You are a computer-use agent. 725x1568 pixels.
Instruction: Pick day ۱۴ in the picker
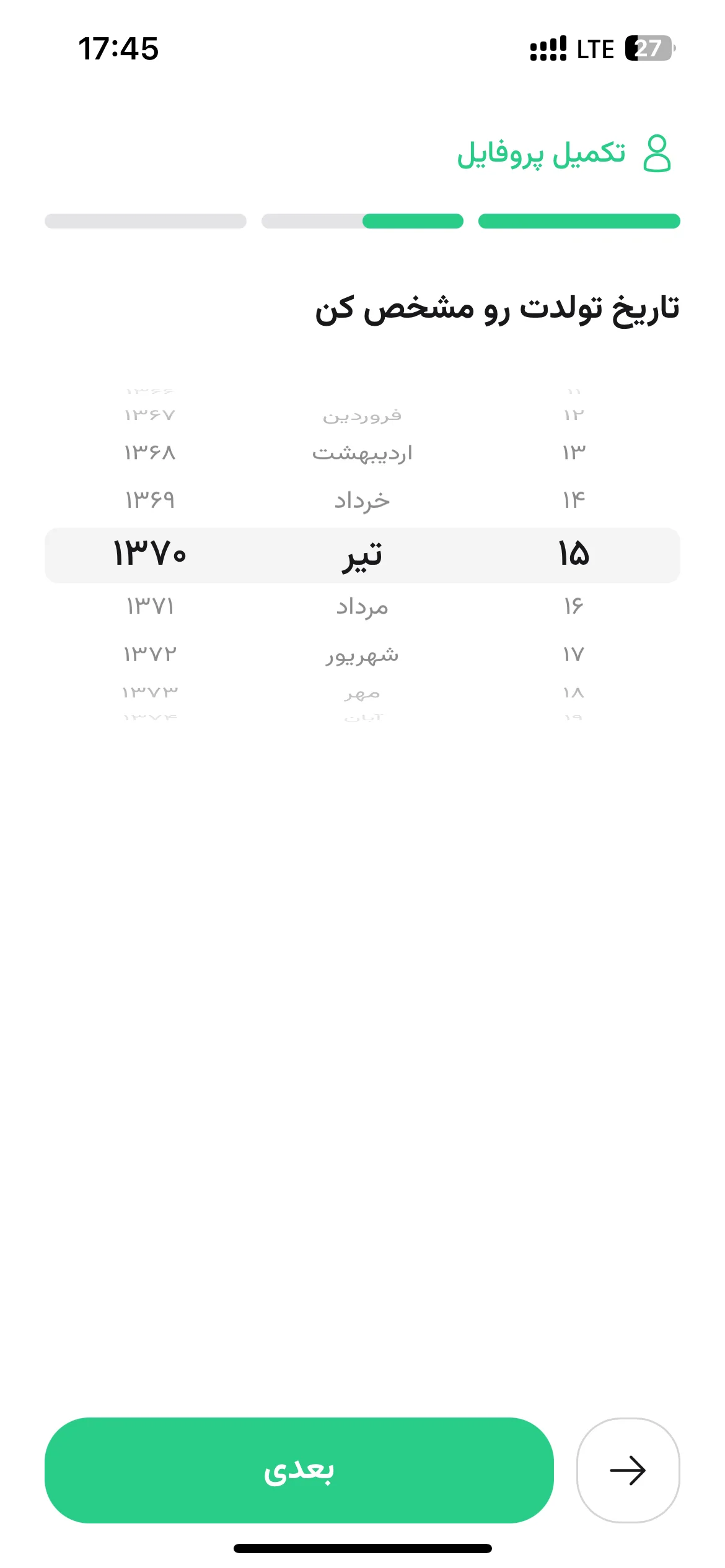coord(574,500)
